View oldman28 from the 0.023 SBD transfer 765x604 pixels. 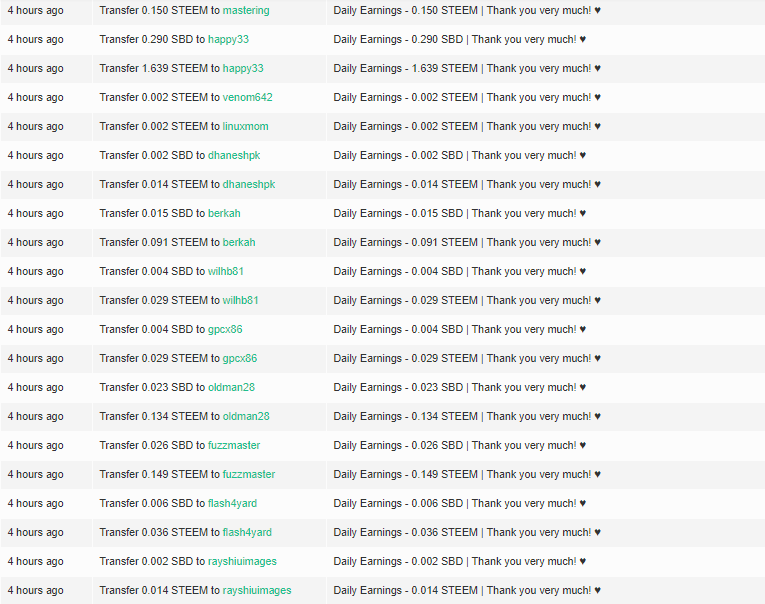[x=231, y=387]
